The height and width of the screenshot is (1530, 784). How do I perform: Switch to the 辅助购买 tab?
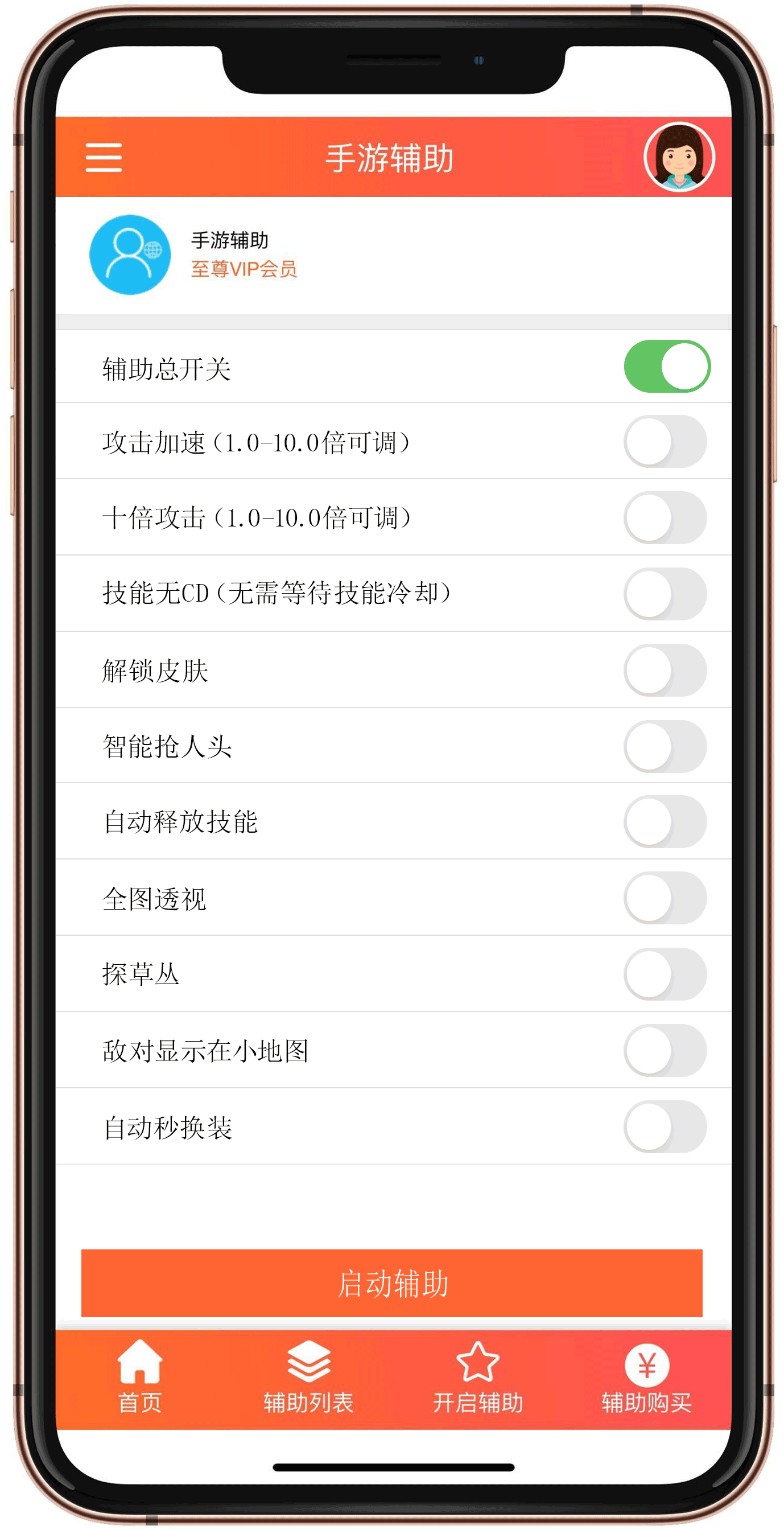647,1377
